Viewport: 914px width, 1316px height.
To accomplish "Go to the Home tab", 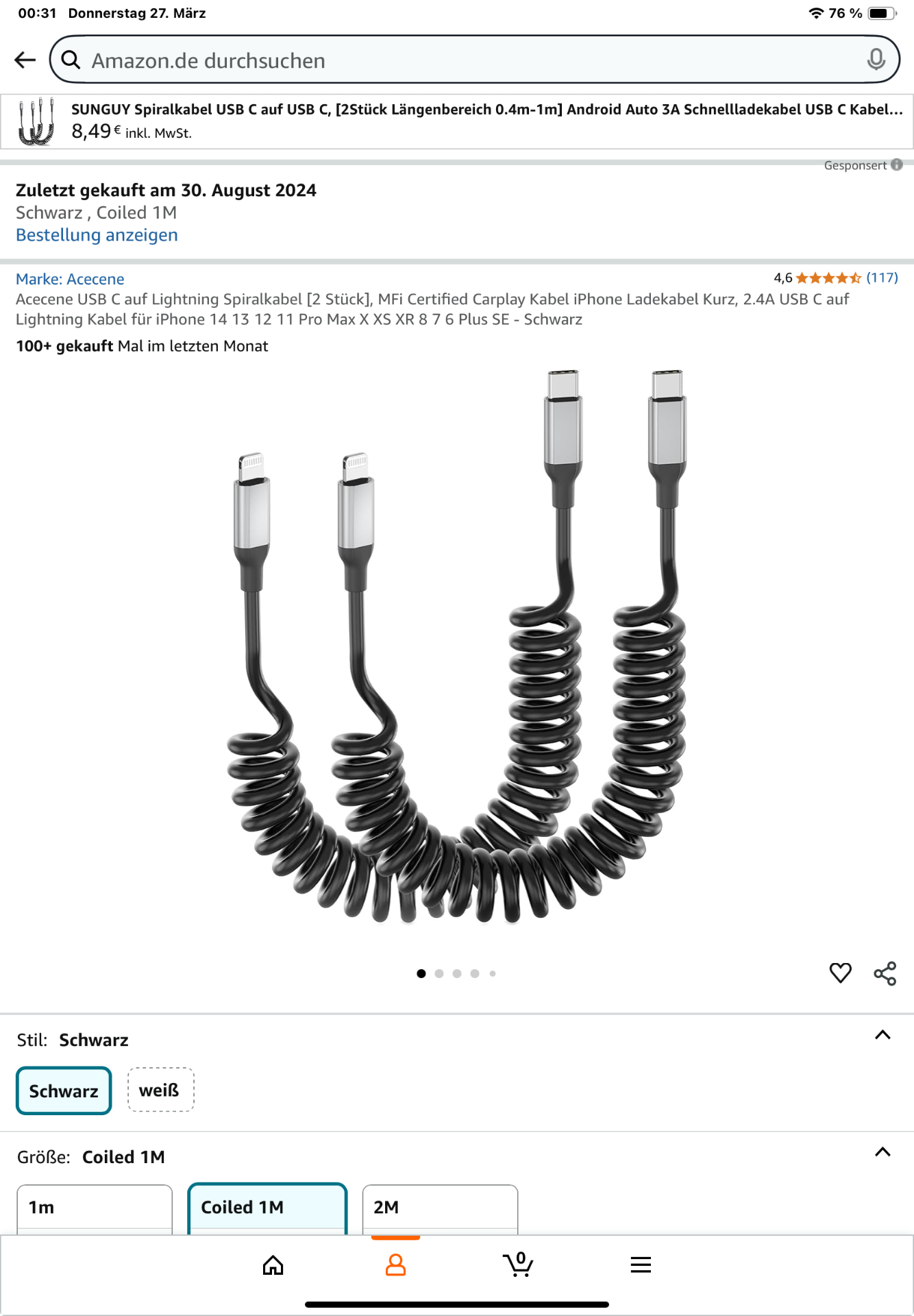I will coord(273,1265).
